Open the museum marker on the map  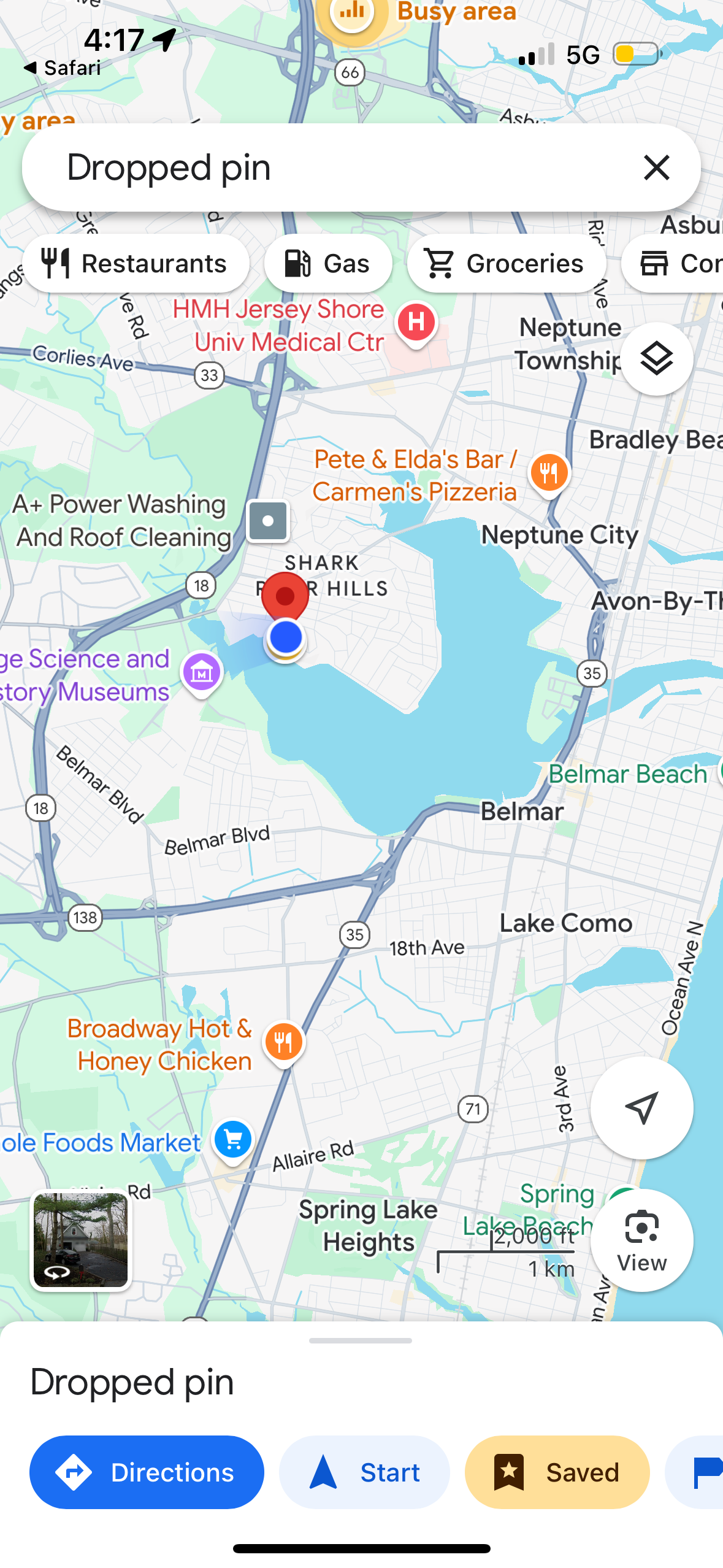(202, 672)
